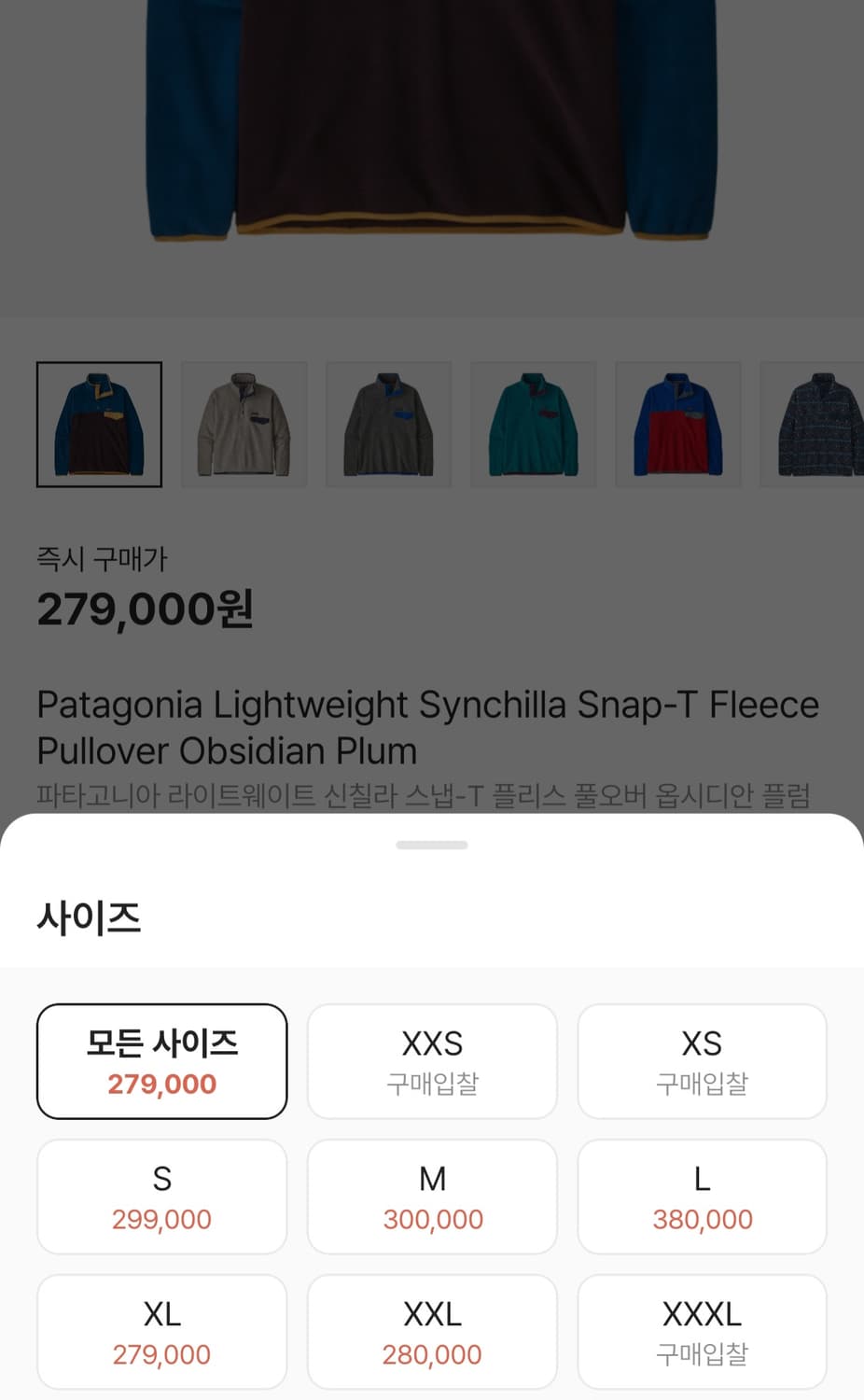
Task: Collapse the size sheet drag handle
Action: 431,844
